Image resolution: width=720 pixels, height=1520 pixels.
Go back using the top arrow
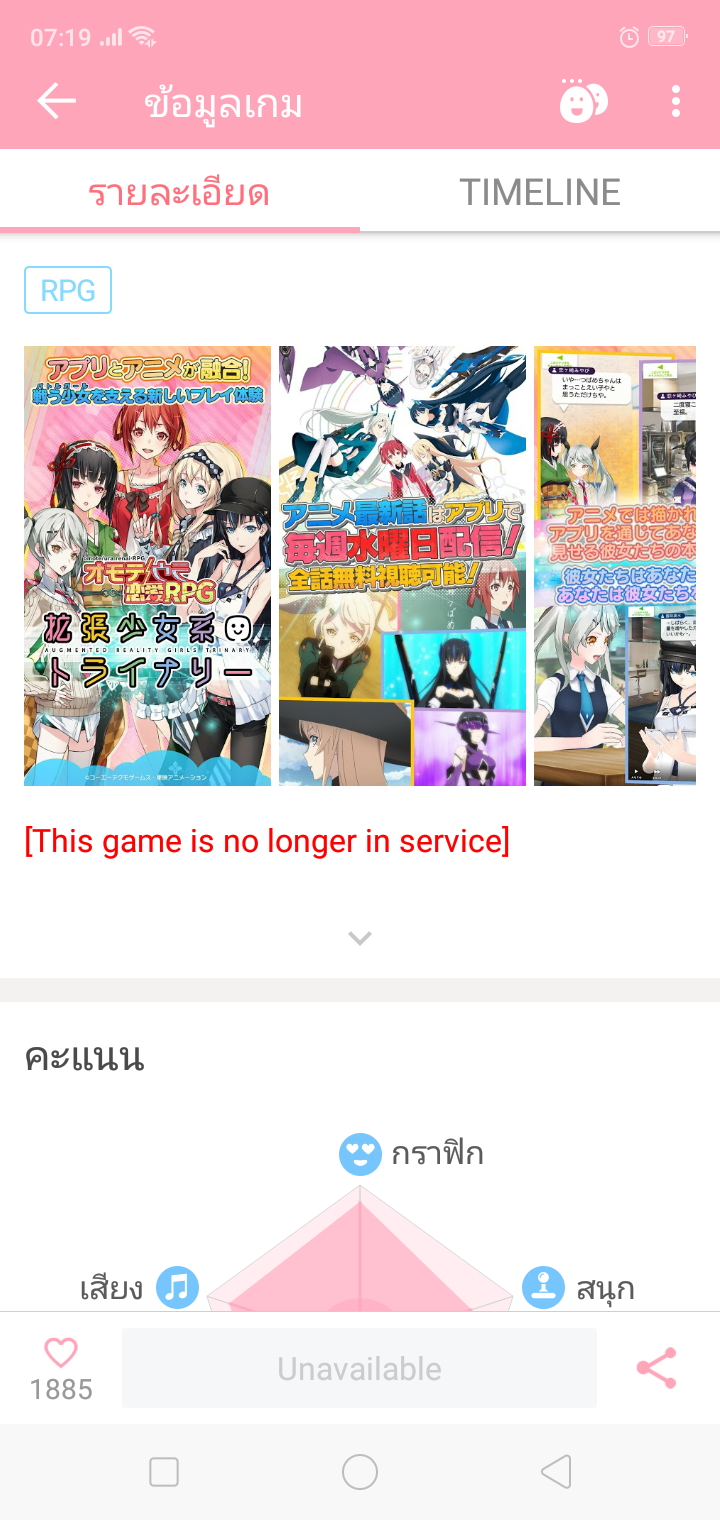point(56,101)
